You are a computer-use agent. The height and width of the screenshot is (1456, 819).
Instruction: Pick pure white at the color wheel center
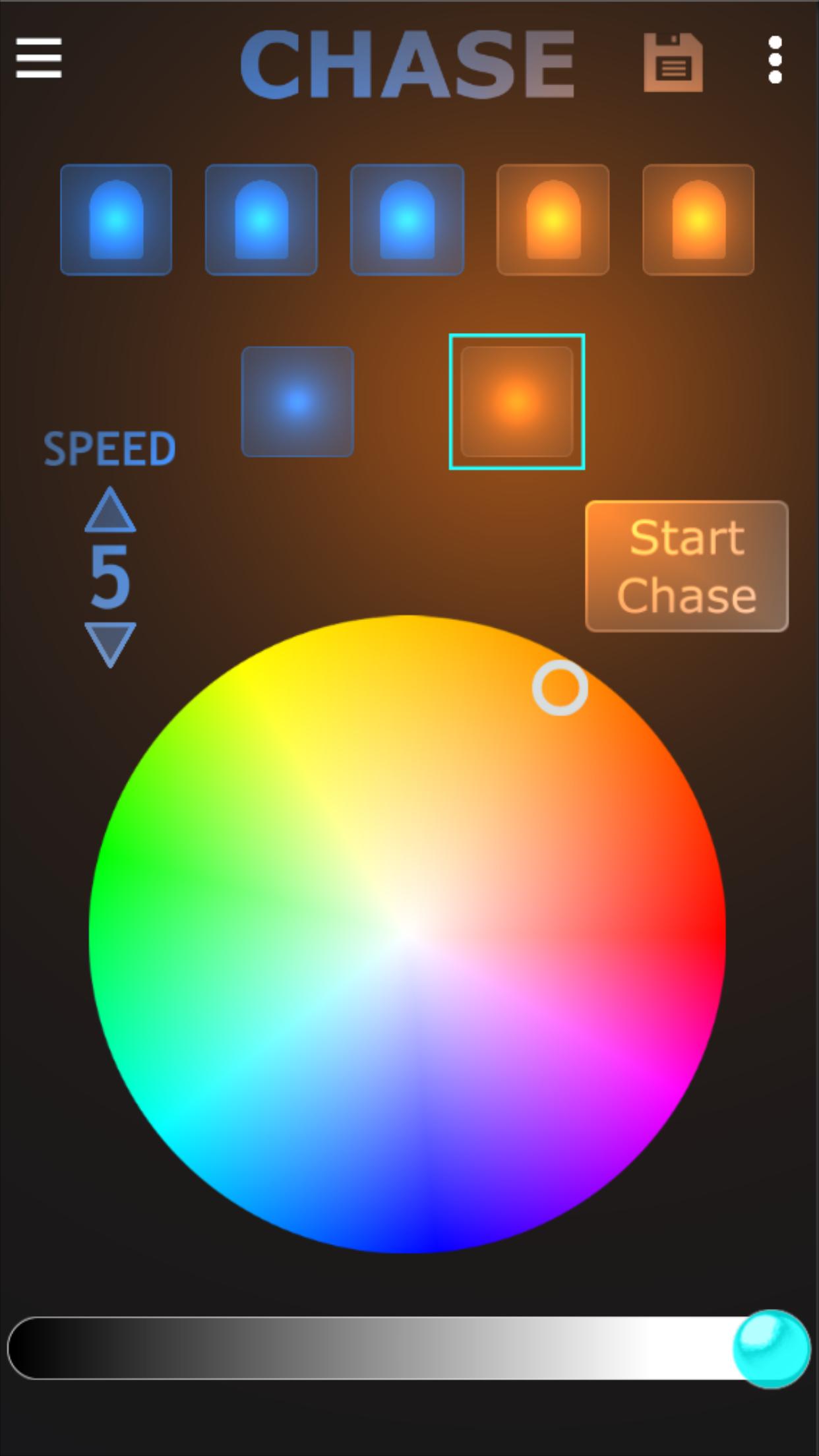(408, 932)
